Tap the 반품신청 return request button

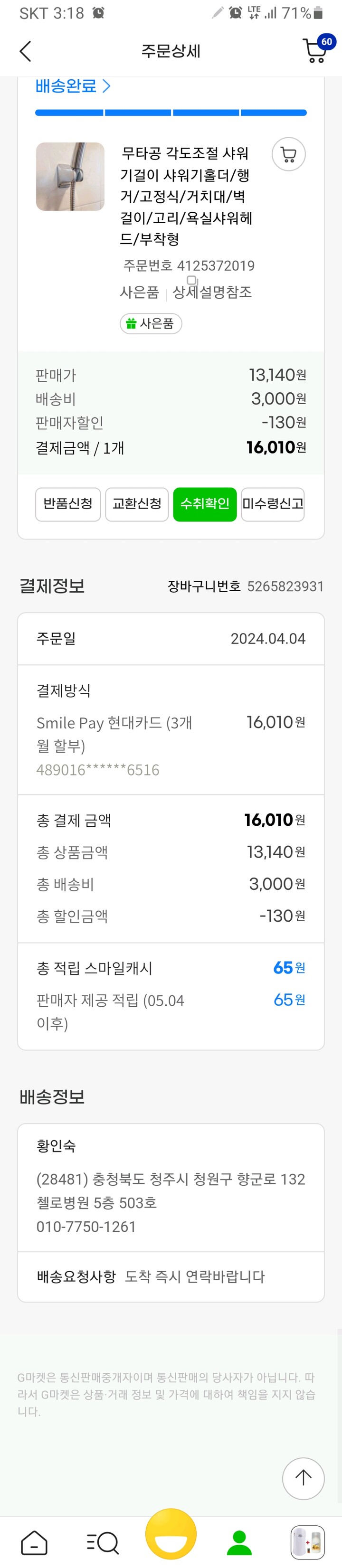[x=67, y=504]
